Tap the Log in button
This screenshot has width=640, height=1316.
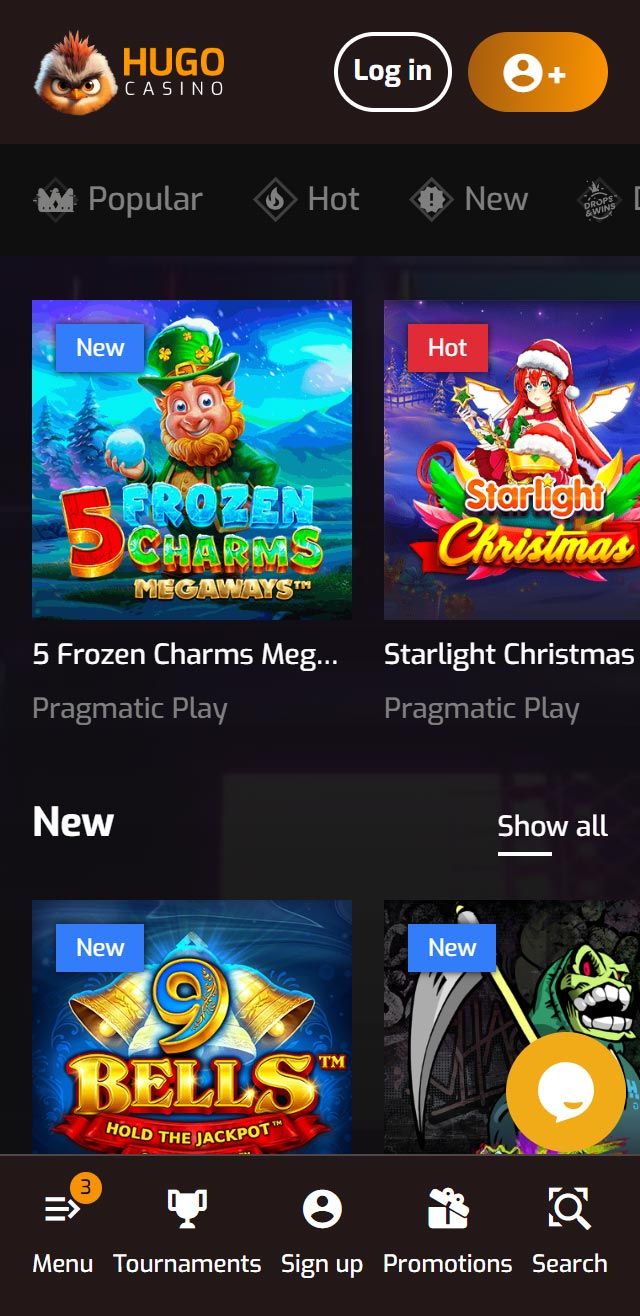392,71
